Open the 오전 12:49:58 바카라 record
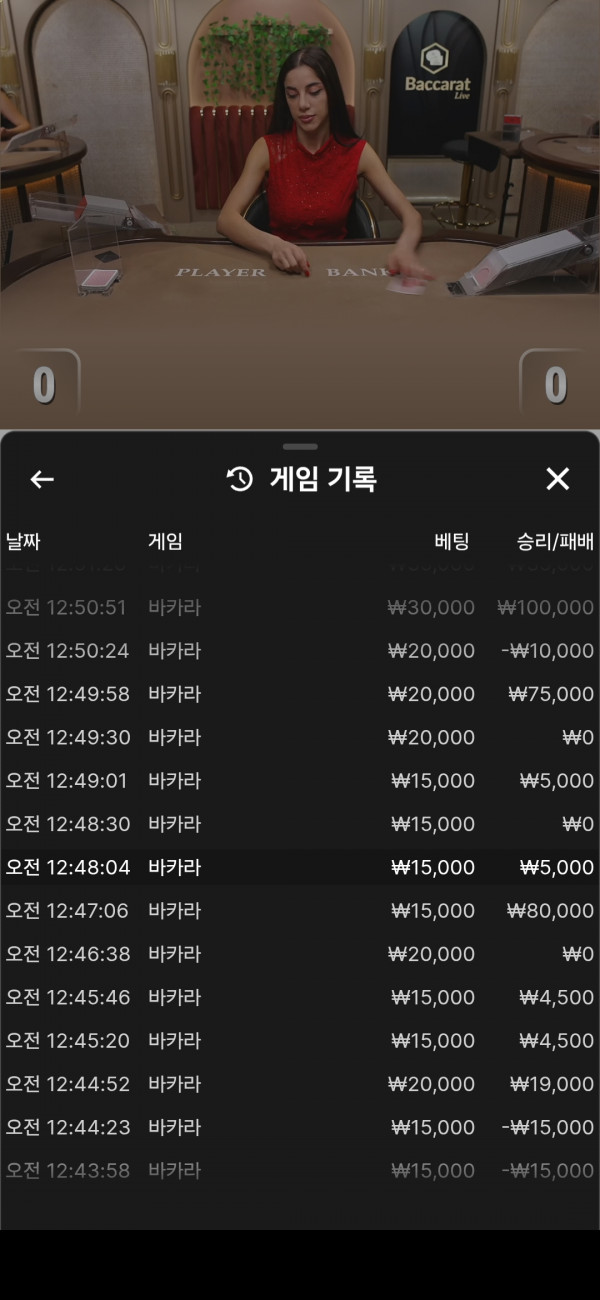This screenshot has width=600, height=1300. (x=300, y=694)
